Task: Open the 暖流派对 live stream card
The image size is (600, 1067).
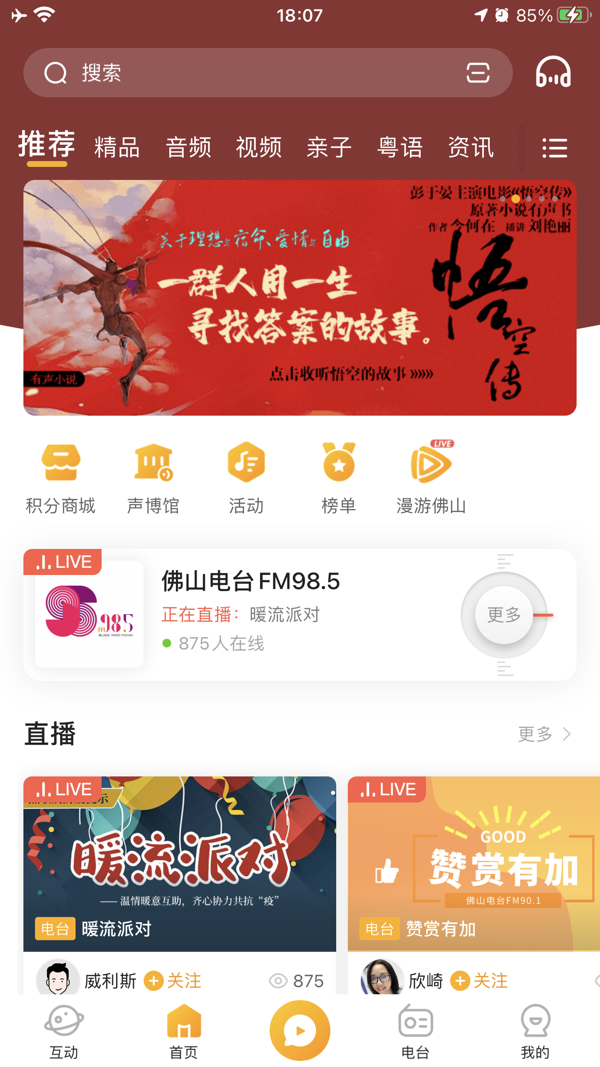Action: pos(180,864)
